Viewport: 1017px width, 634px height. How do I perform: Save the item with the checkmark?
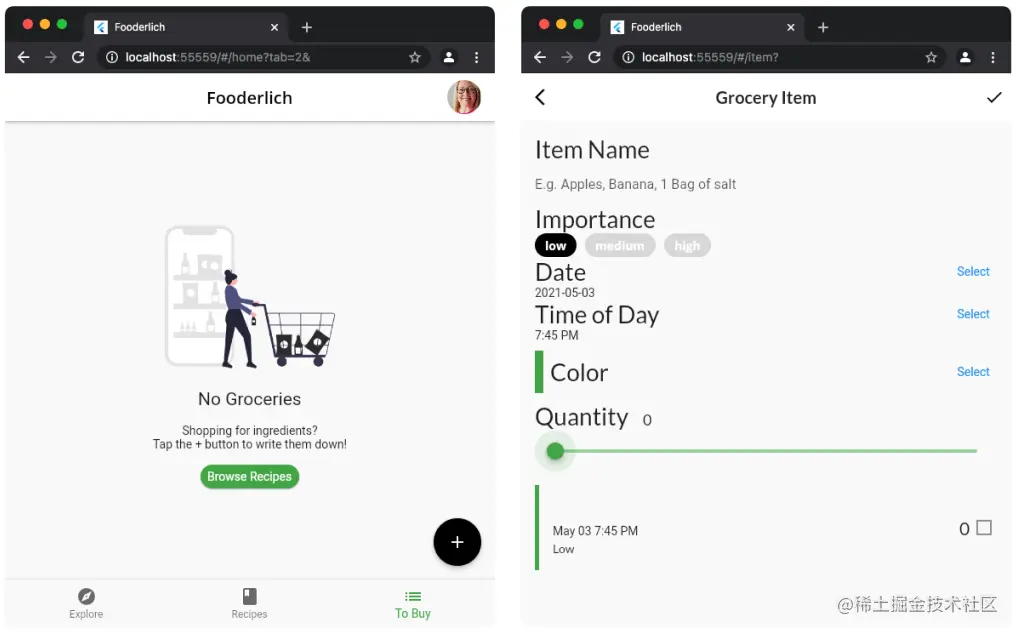(x=993, y=97)
